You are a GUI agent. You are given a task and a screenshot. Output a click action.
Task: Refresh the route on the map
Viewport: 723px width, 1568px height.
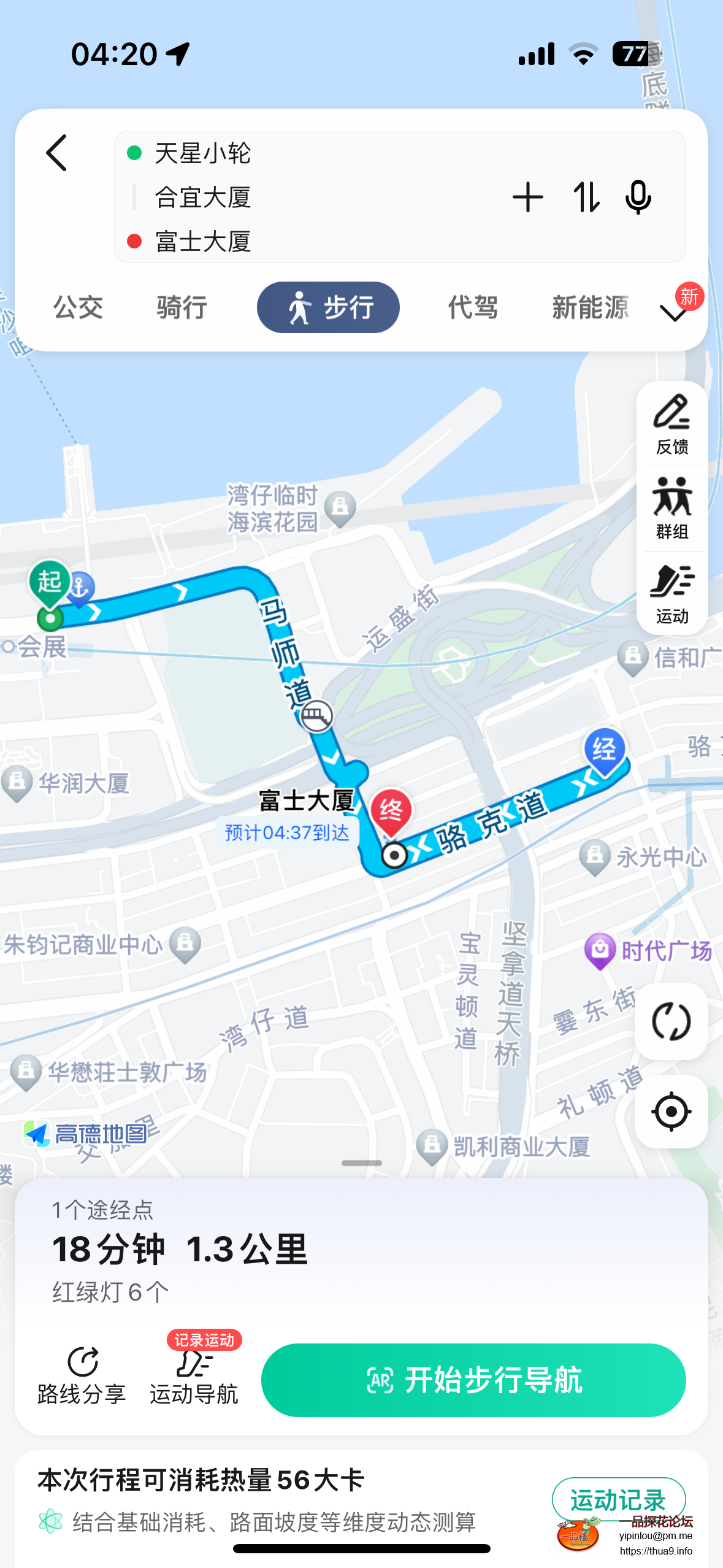pos(671,1021)
